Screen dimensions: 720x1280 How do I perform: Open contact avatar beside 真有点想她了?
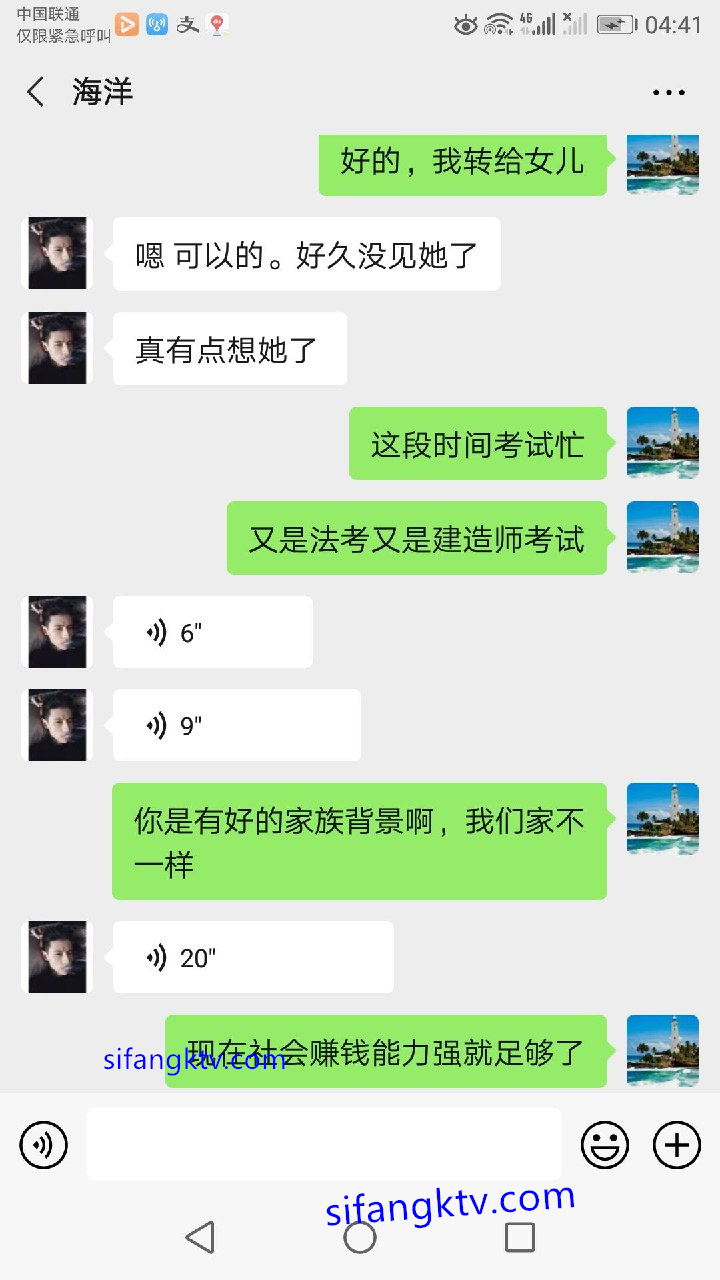(57, 348)
